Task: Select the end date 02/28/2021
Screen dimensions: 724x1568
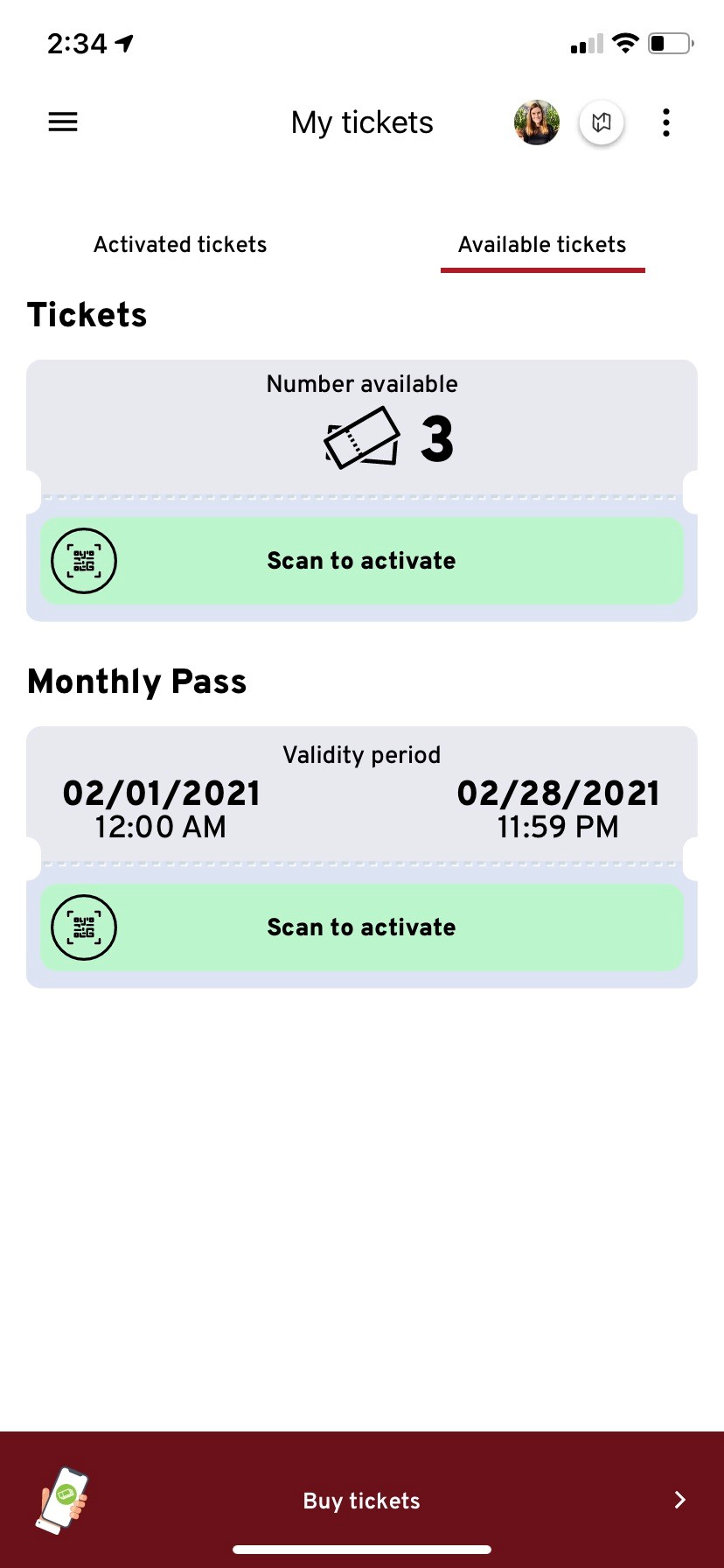Action: pyautogui.click(x=559, y=794)
